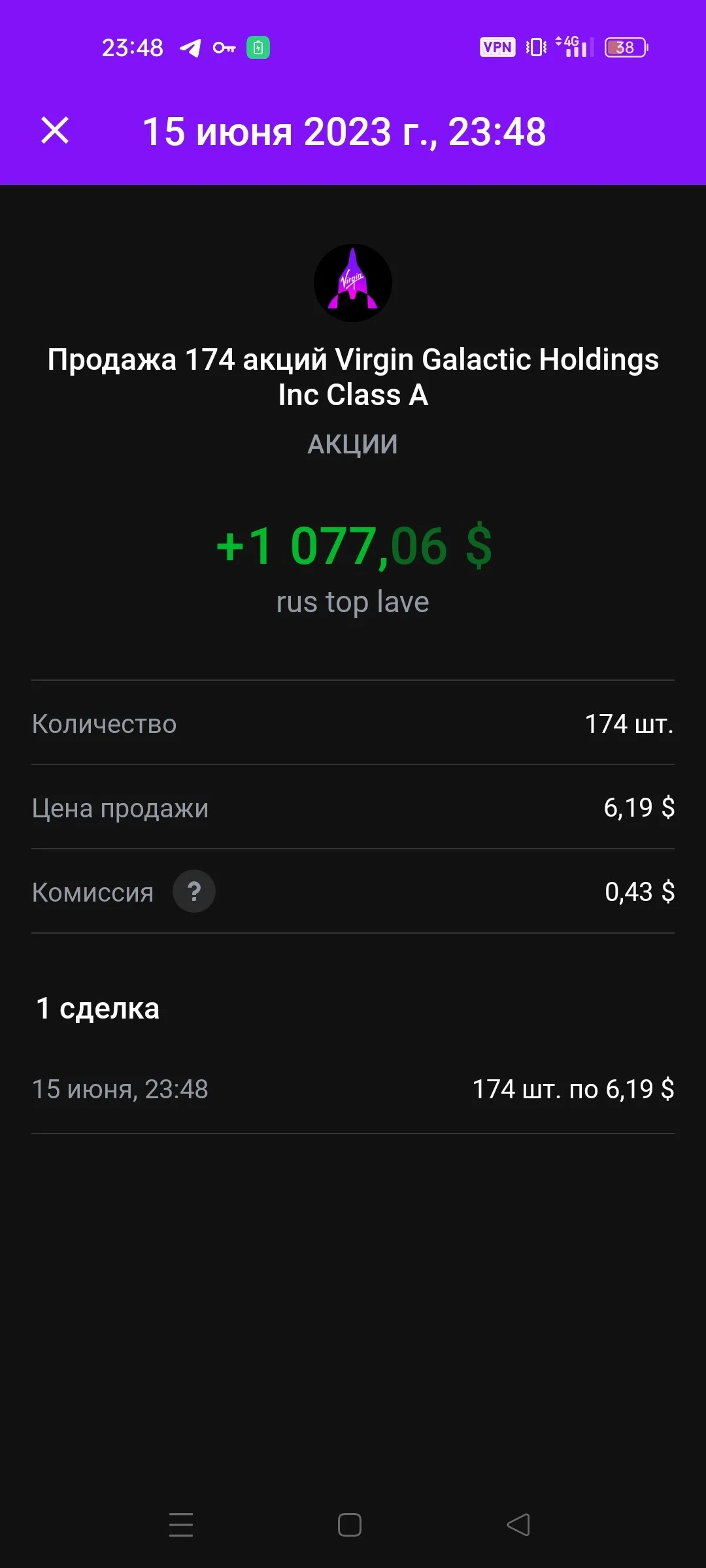706x1568 pixels.
Task: Tap the system home button
Action: point(350,1525)
